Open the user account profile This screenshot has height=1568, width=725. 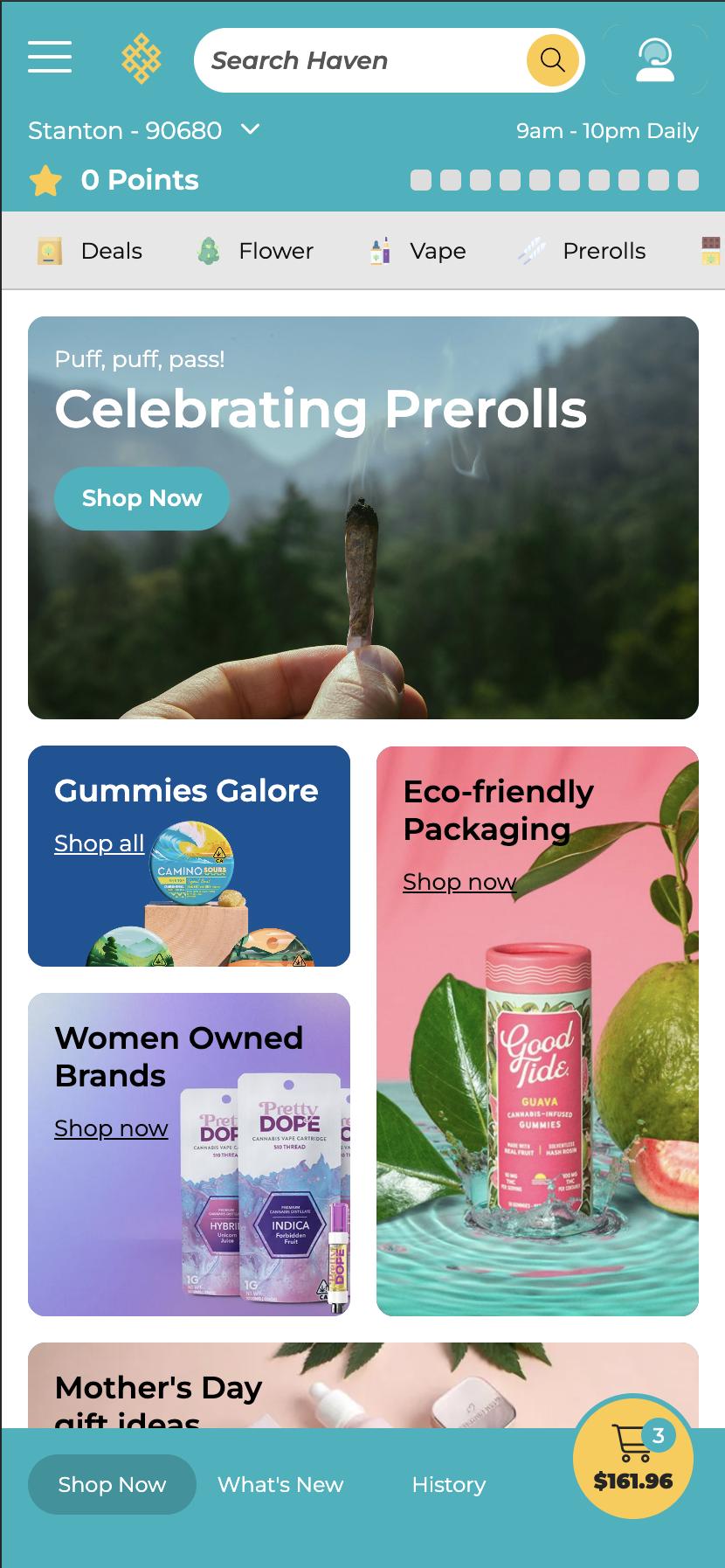[654, 60]
